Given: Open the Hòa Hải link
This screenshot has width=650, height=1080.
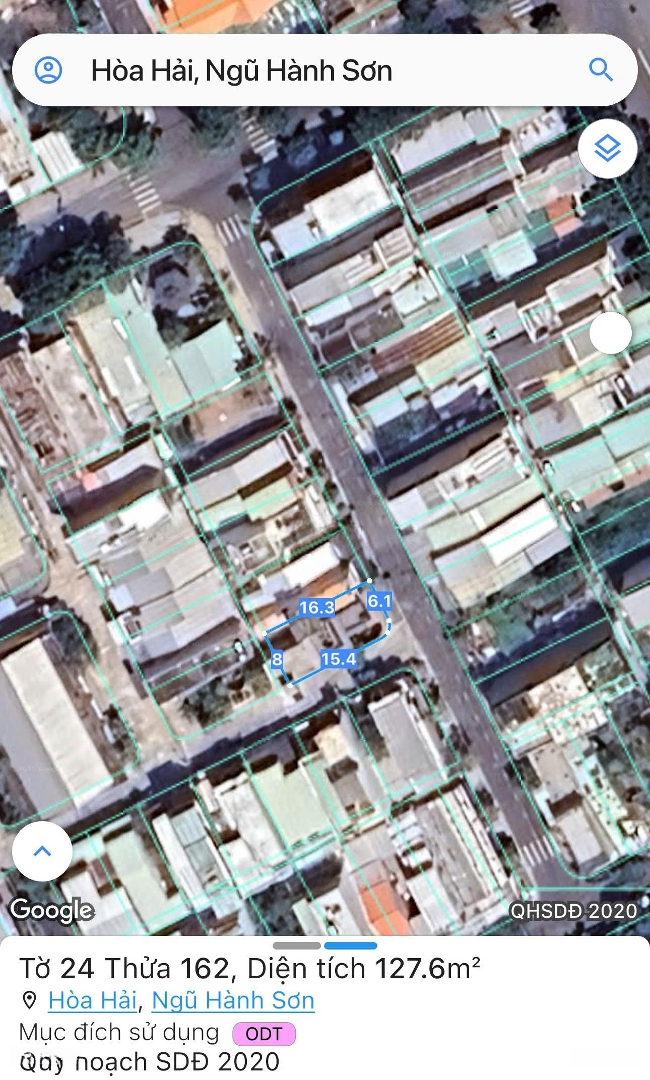Looking at the screenshot, I should tap(94, 1000).
